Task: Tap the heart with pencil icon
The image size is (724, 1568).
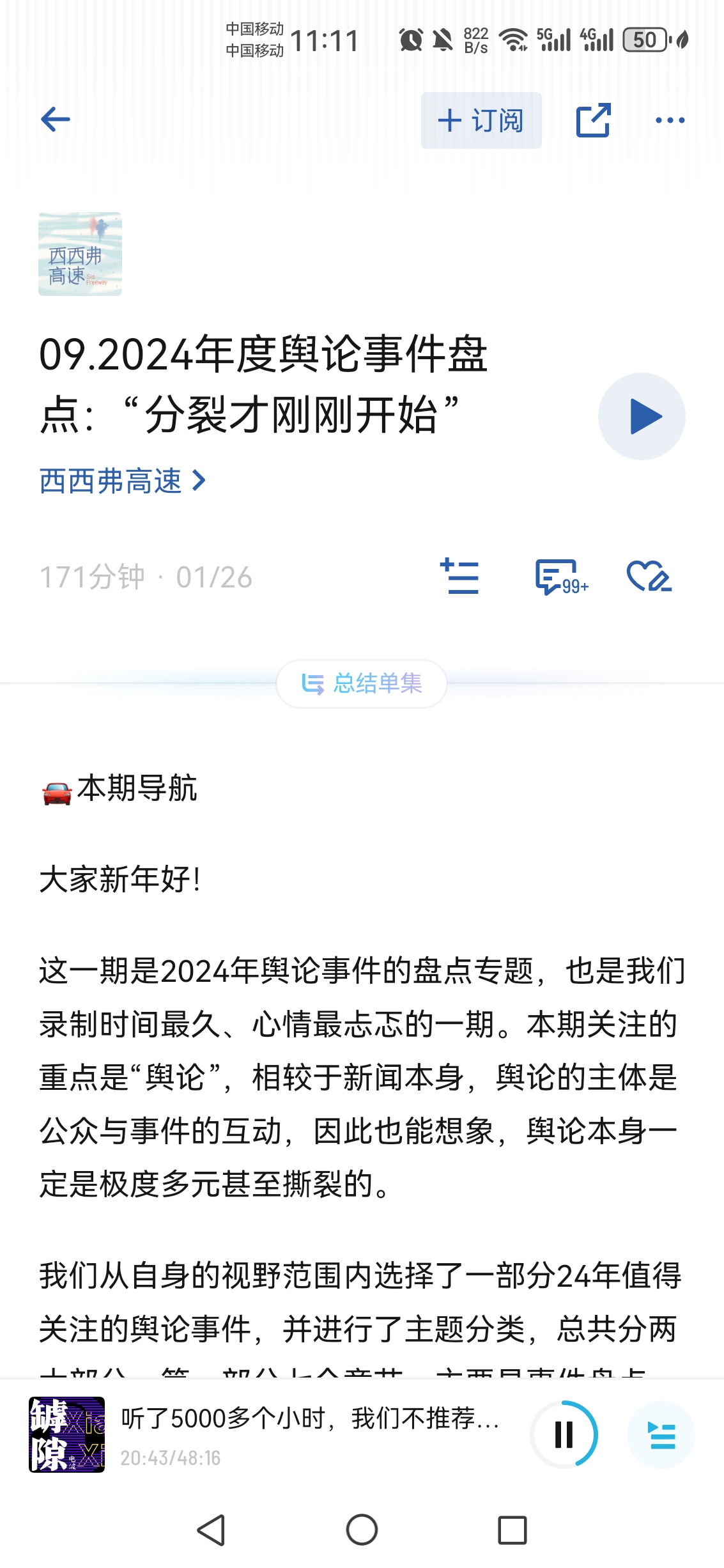Action: tap(649, 577)
